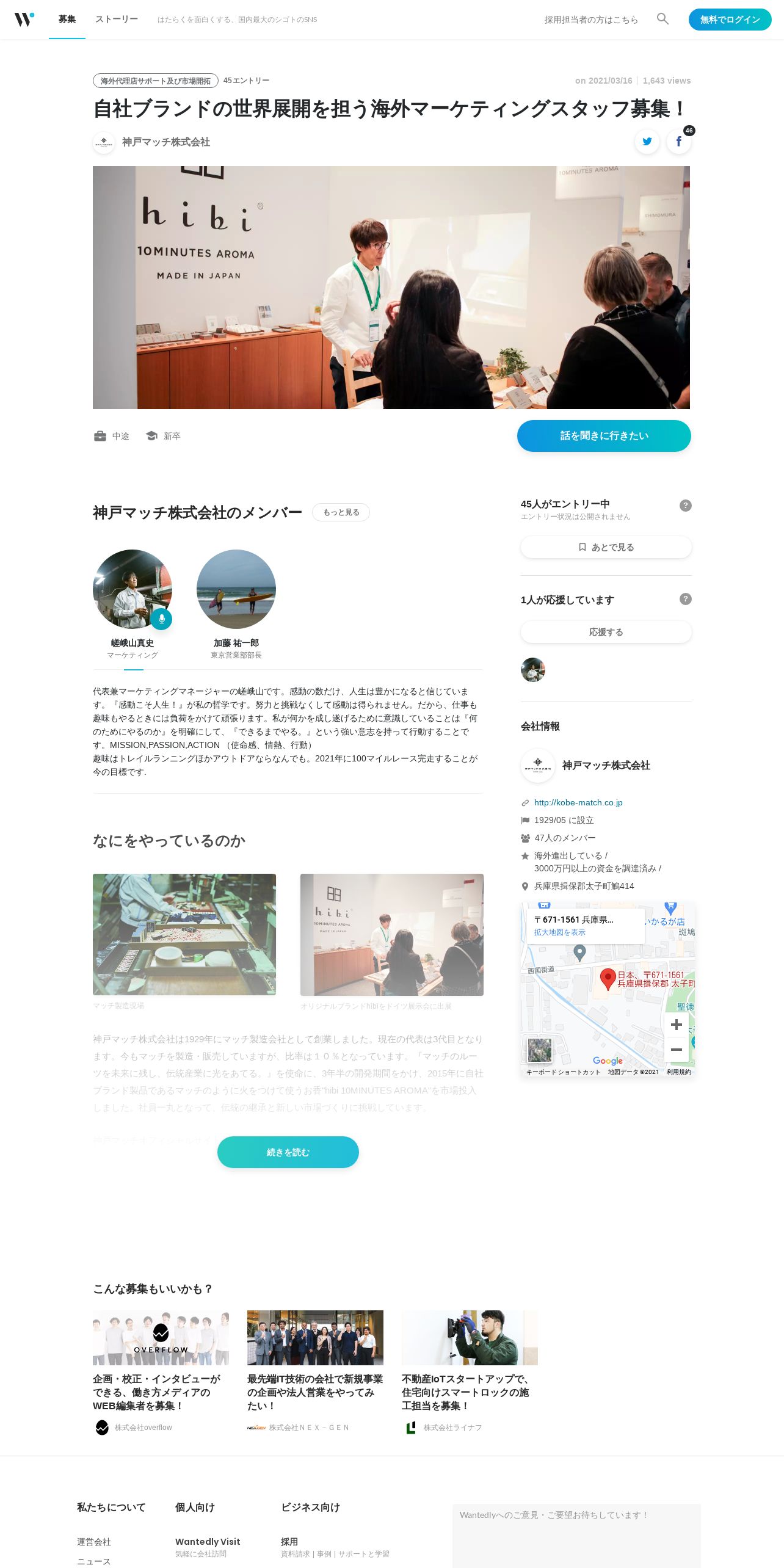Zoom out on the map

point(676,1050)
